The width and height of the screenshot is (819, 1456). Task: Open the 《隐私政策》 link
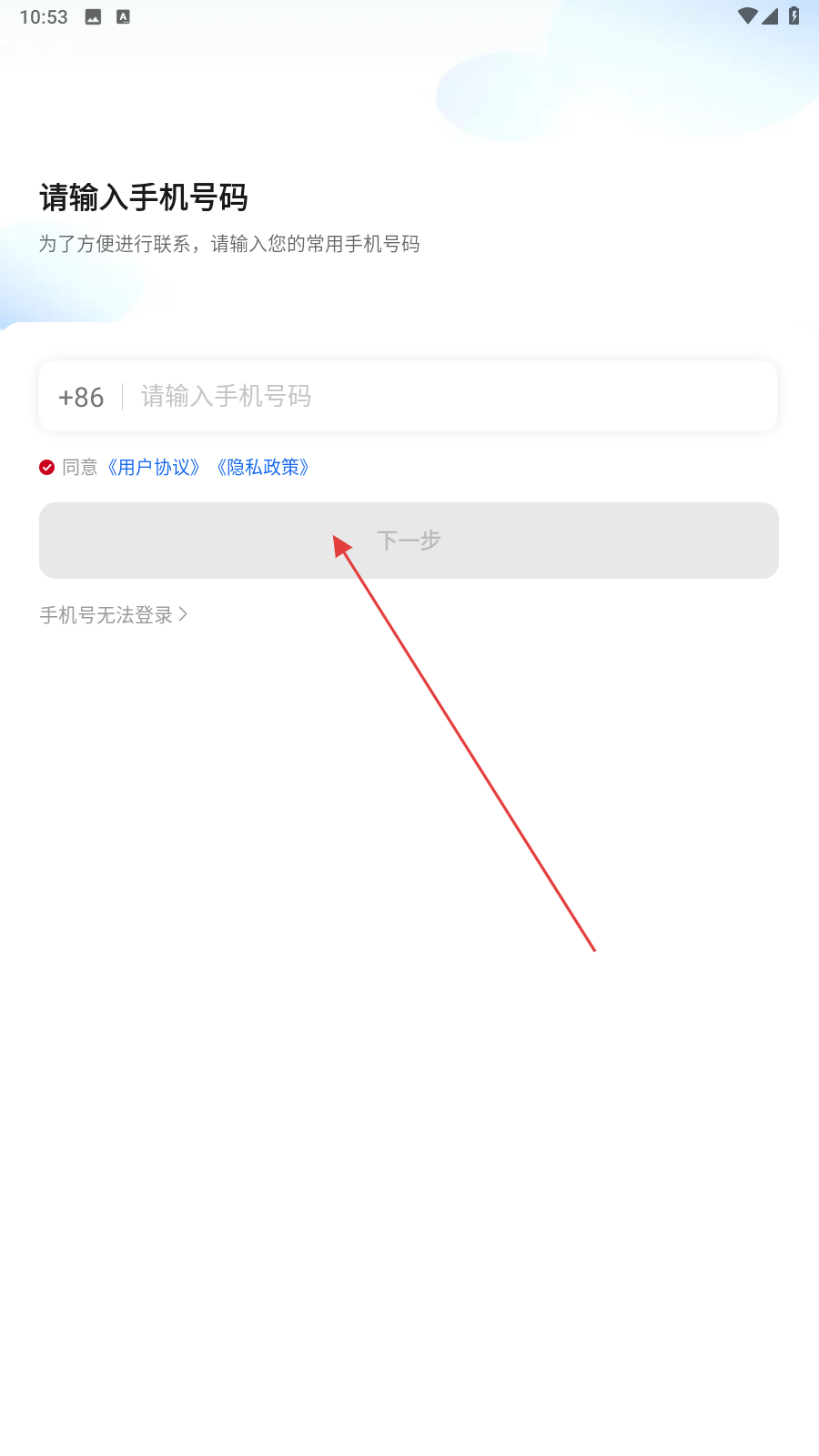(263, 468)
